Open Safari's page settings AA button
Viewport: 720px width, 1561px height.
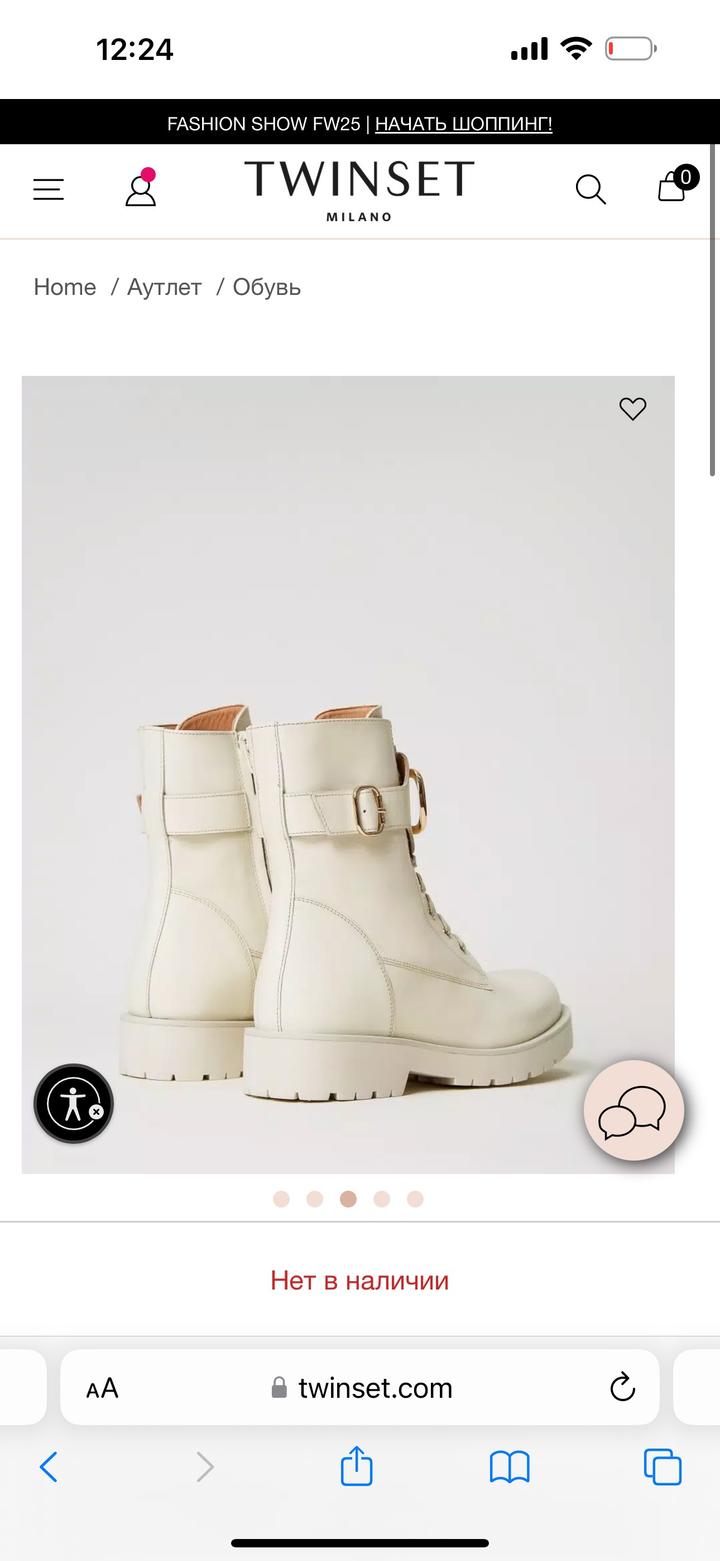point(102,1388)
